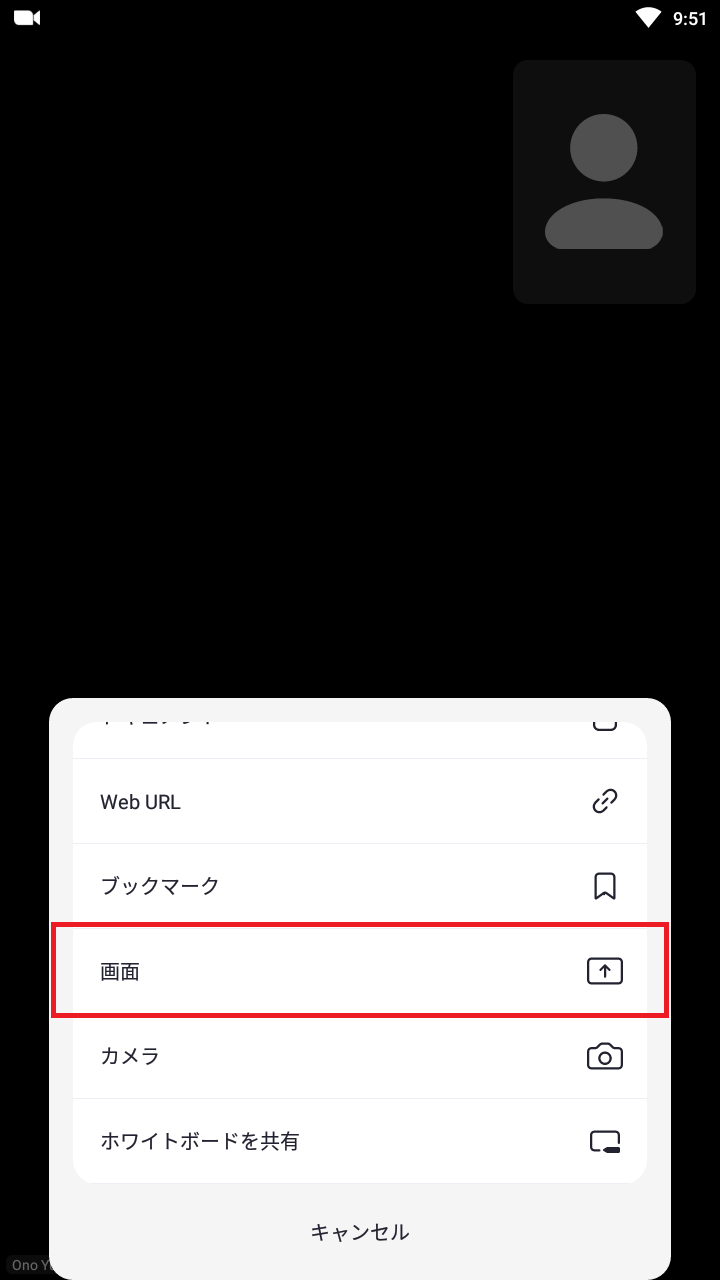This screenshot has height=1280, width=720.
Task: Share your 画面 (screen)
Action: coord(360,971)
